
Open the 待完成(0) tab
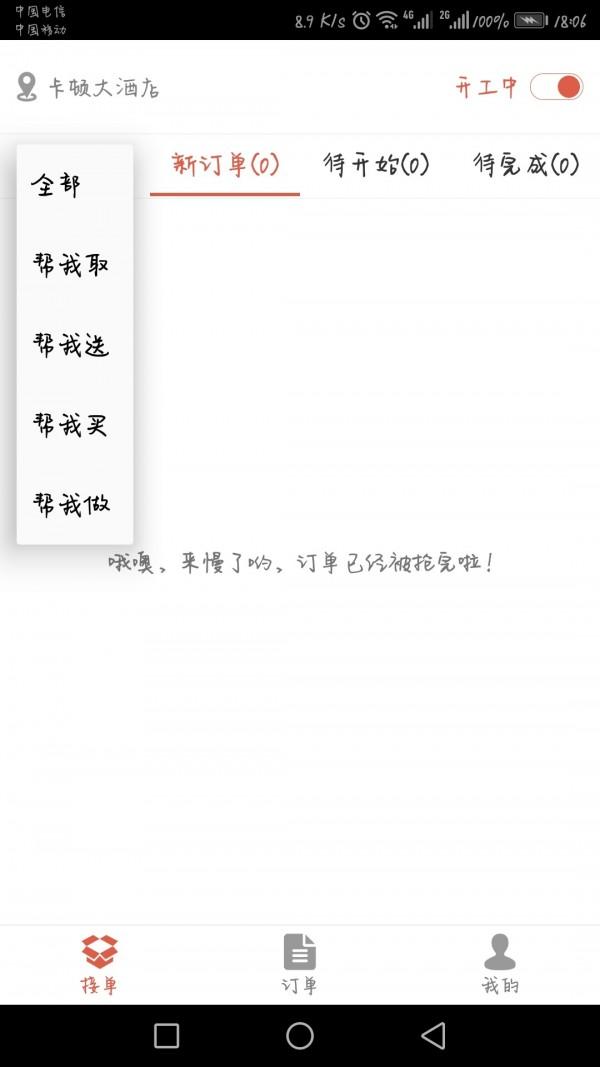point(525,165)
